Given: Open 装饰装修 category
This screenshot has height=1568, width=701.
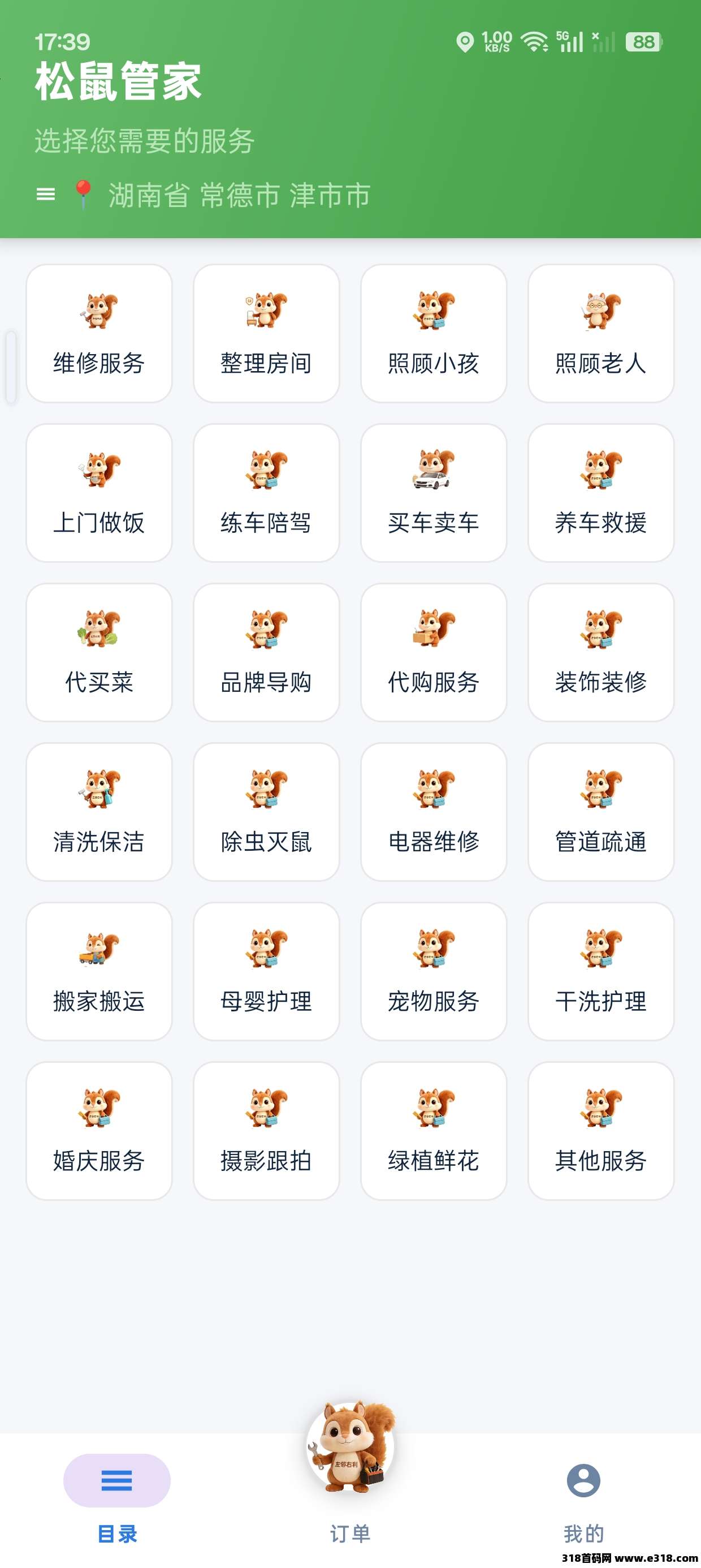Looking at the screenshot, I should pyautogui.click(x=601, y=652).
